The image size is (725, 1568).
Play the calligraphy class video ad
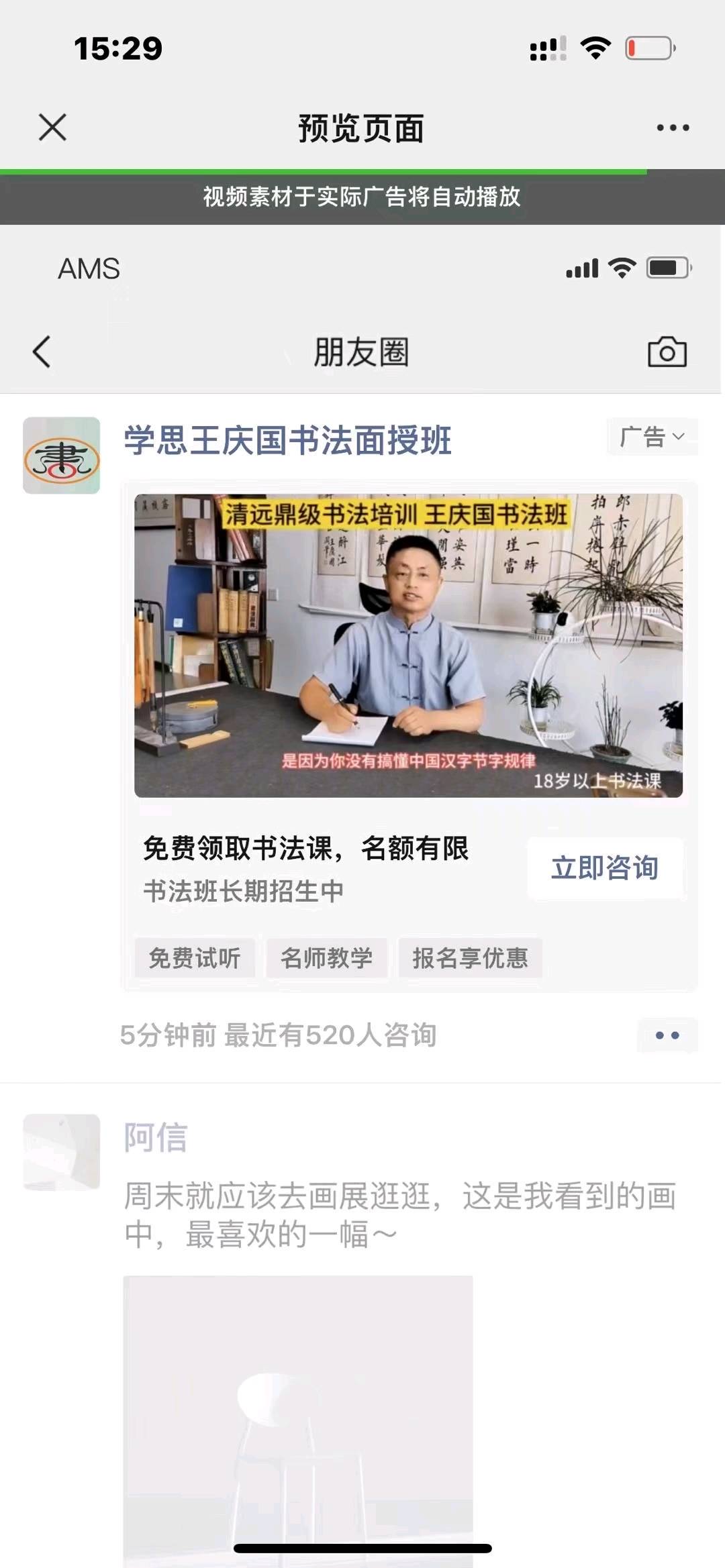point(408,645)
